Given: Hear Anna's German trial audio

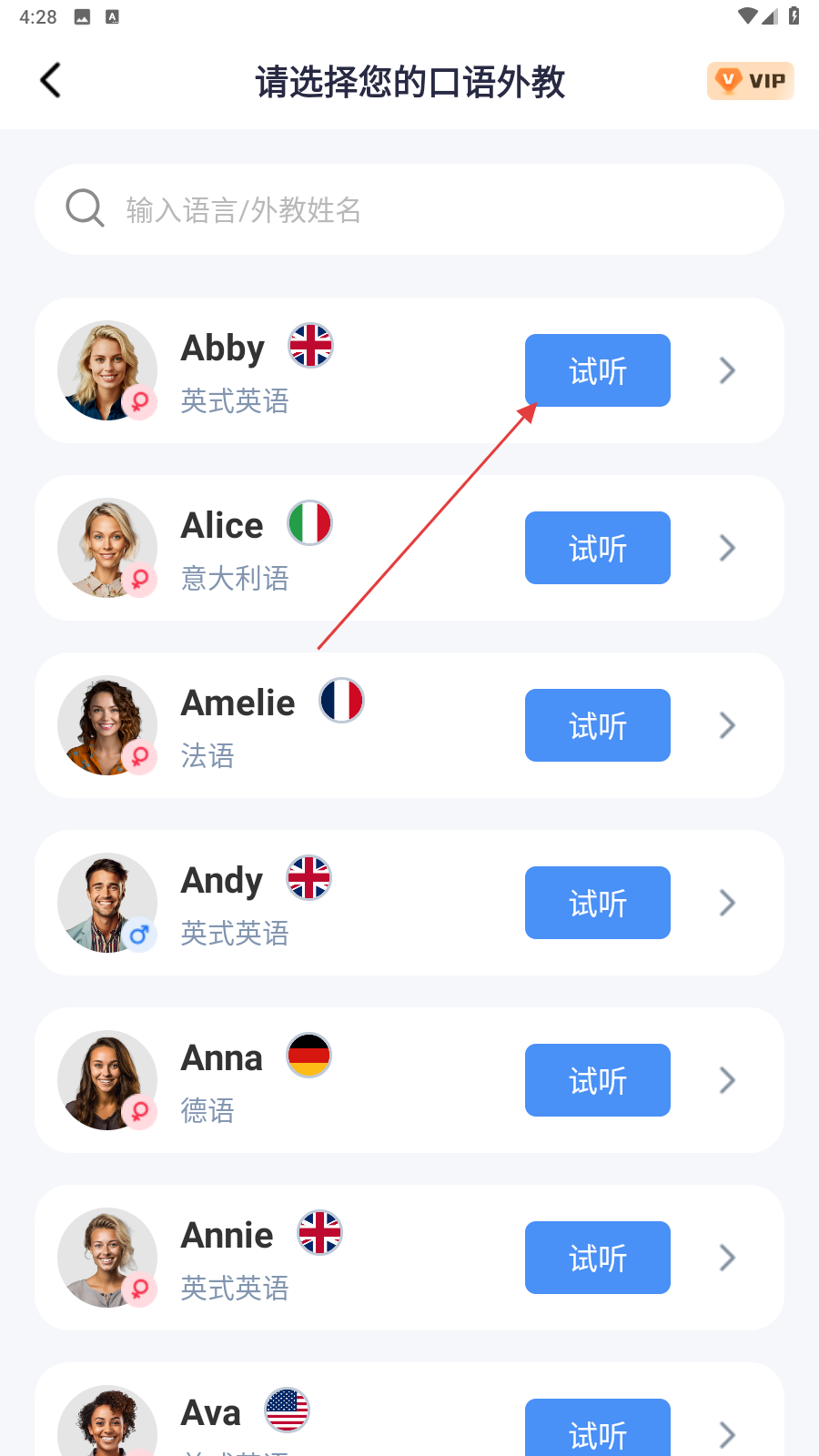Looking at the screenshot, I should click(x=597, y=1080).
